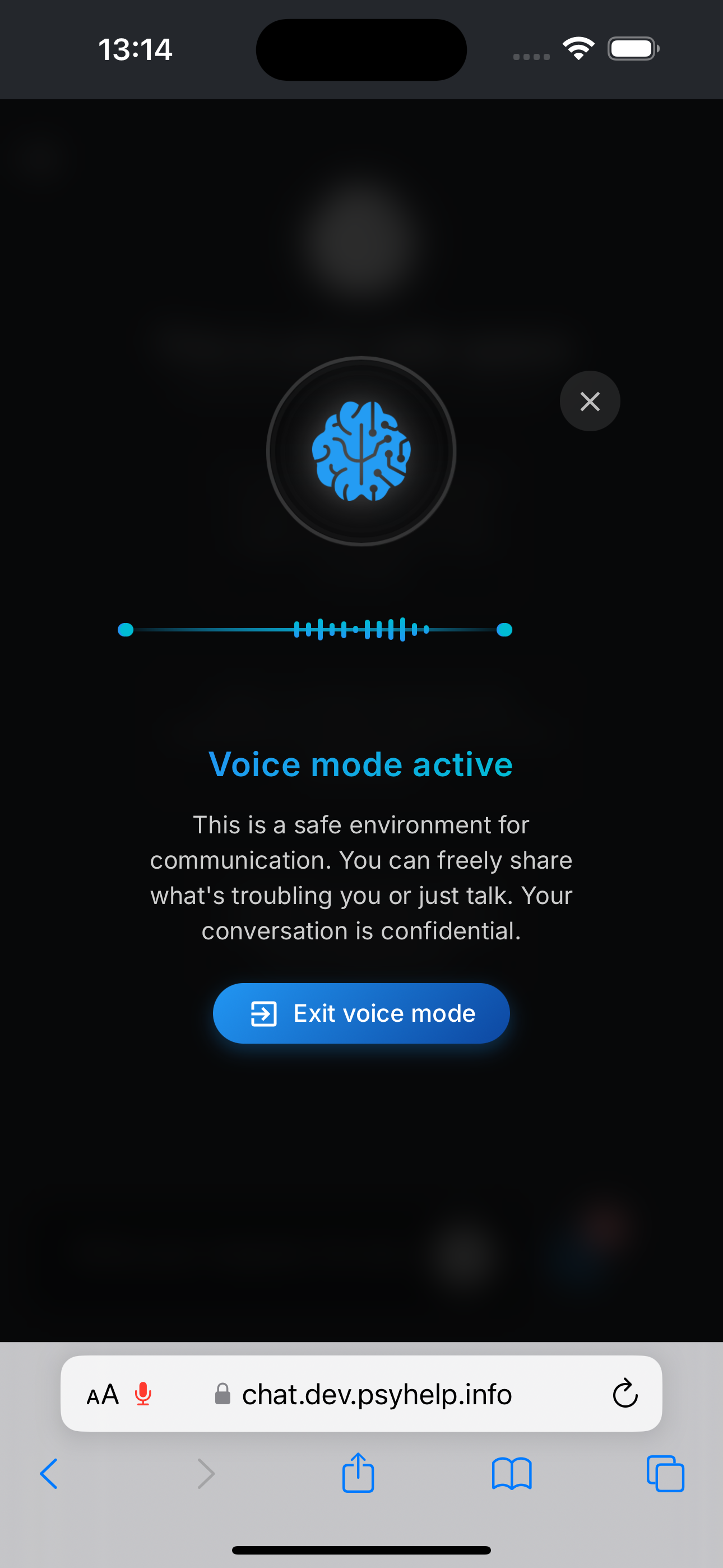This screenshot has height=1568, width=723.
Task: Show all open Safari tabs
Action: 665,1474
